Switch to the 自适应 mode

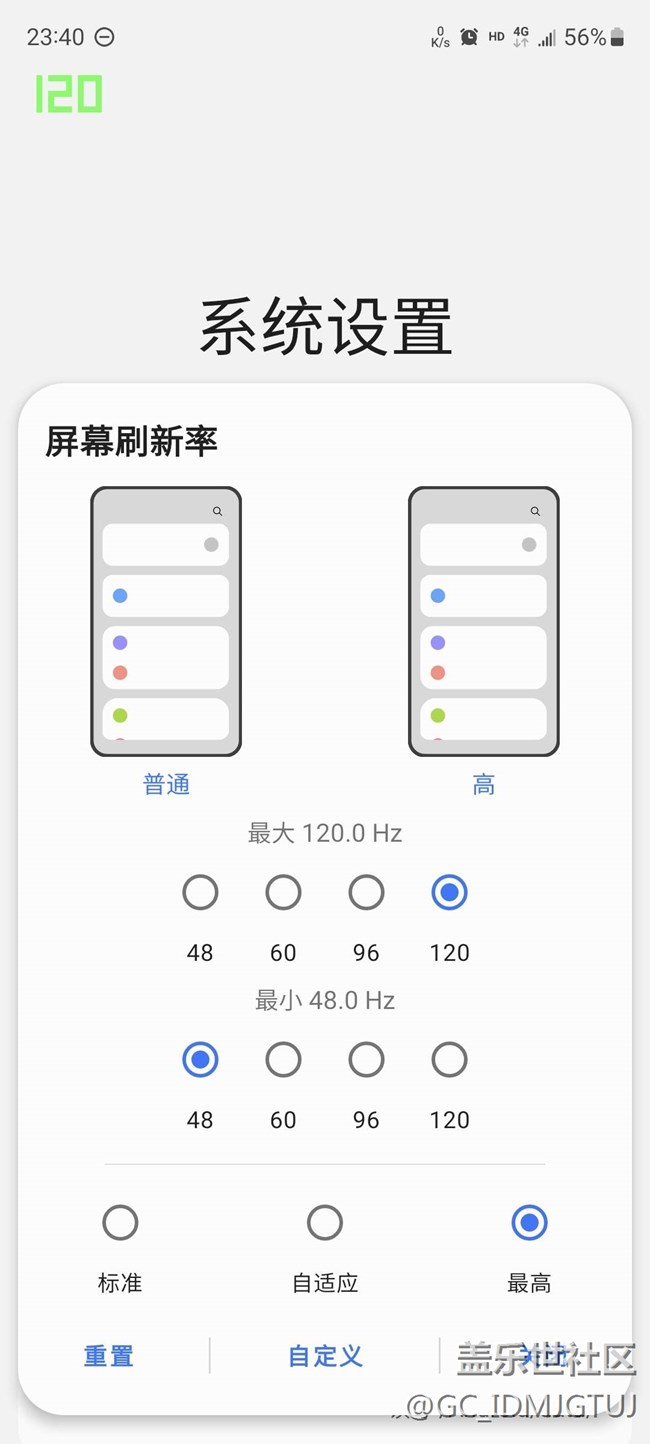tap(325, 1222)
